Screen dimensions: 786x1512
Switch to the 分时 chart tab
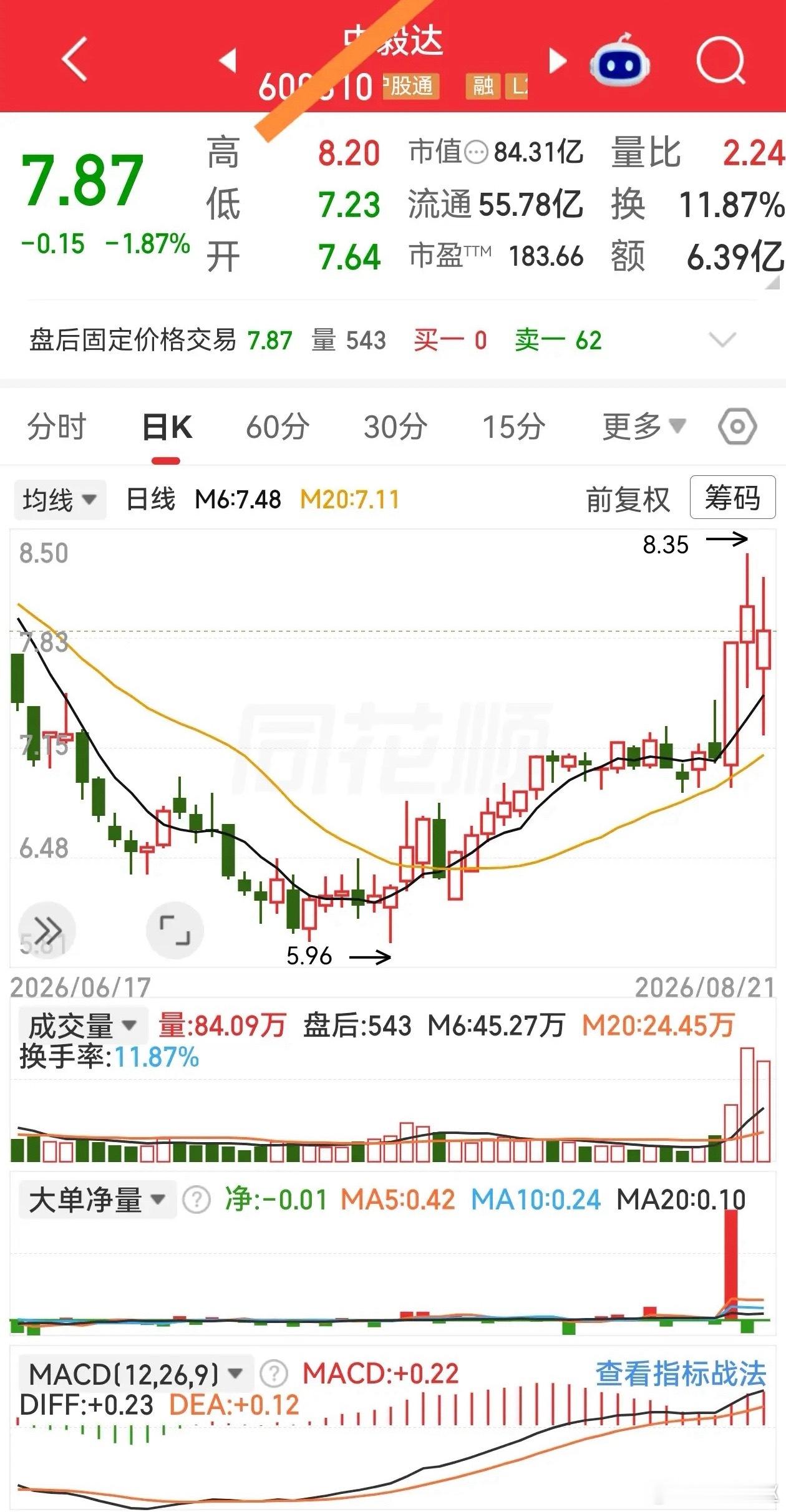coord(56,427)
